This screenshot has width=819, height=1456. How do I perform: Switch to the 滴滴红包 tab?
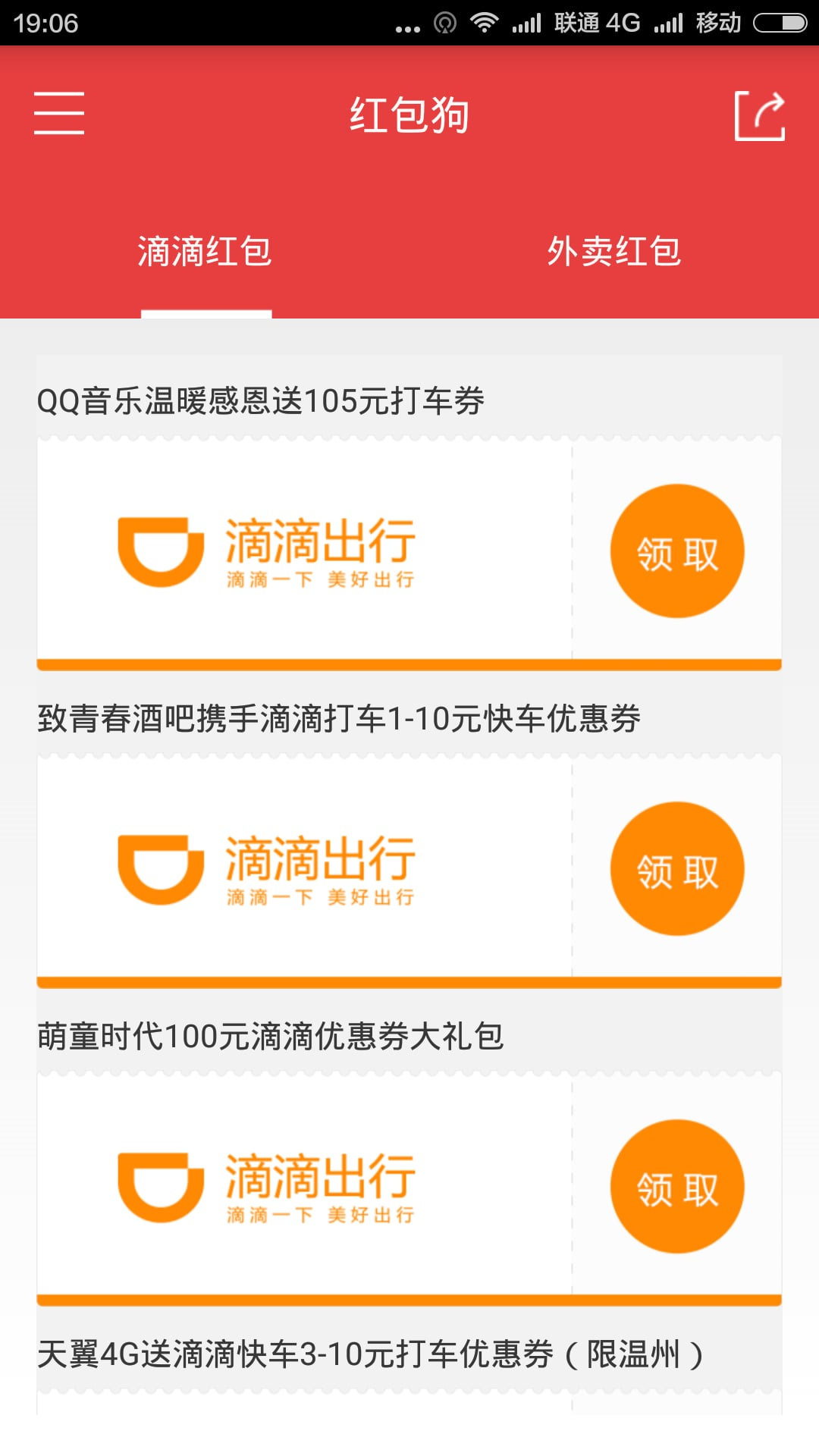pos(205,252)
